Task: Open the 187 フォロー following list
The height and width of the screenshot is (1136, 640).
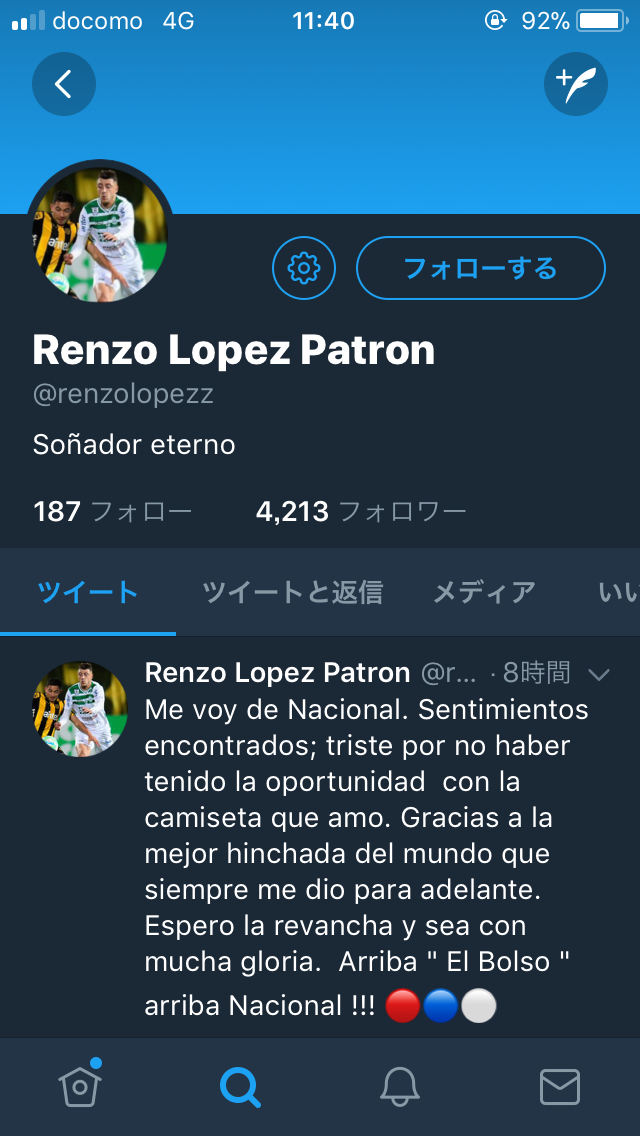Action: pyautogui.click(x=112, y=512)
